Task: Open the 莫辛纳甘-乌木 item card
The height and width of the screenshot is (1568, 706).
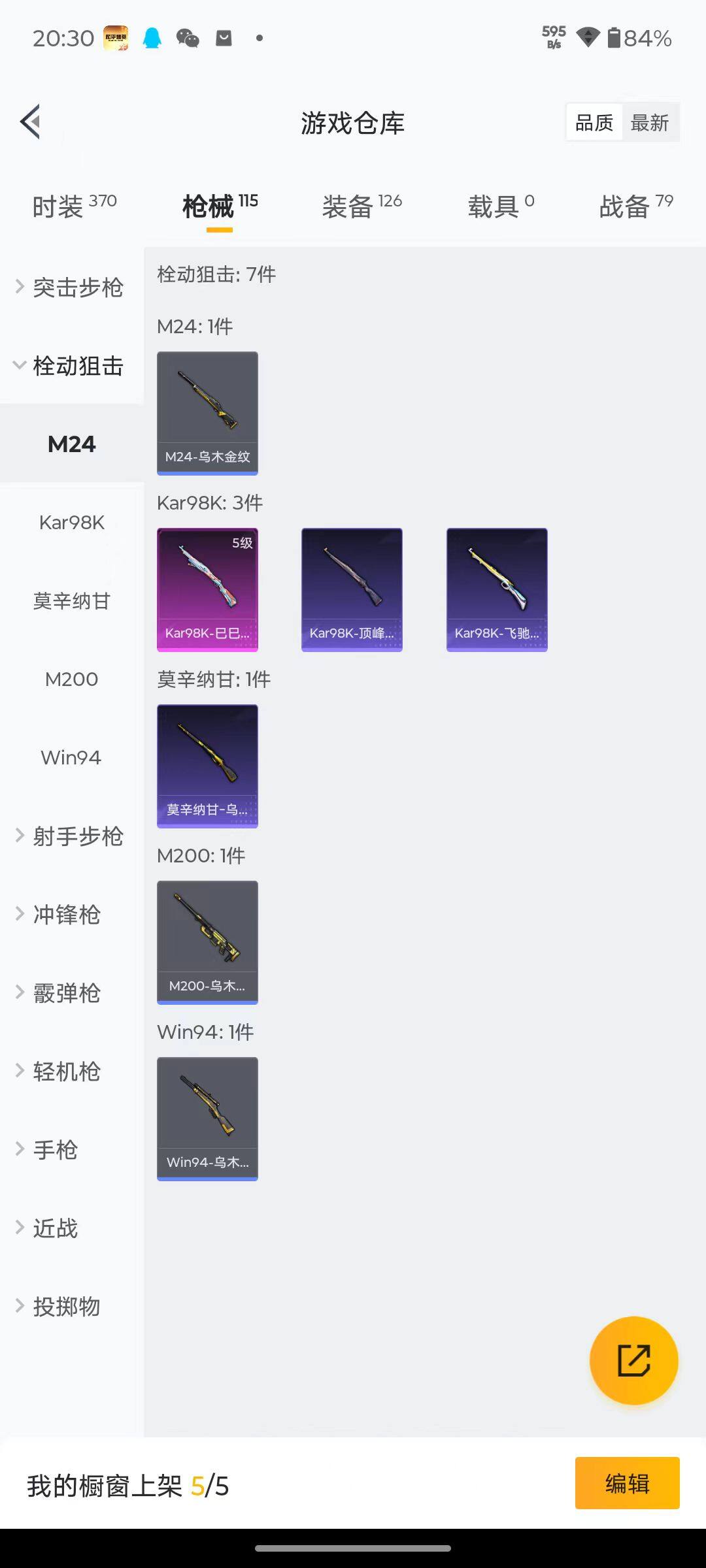Action: (x=207, y=766)
